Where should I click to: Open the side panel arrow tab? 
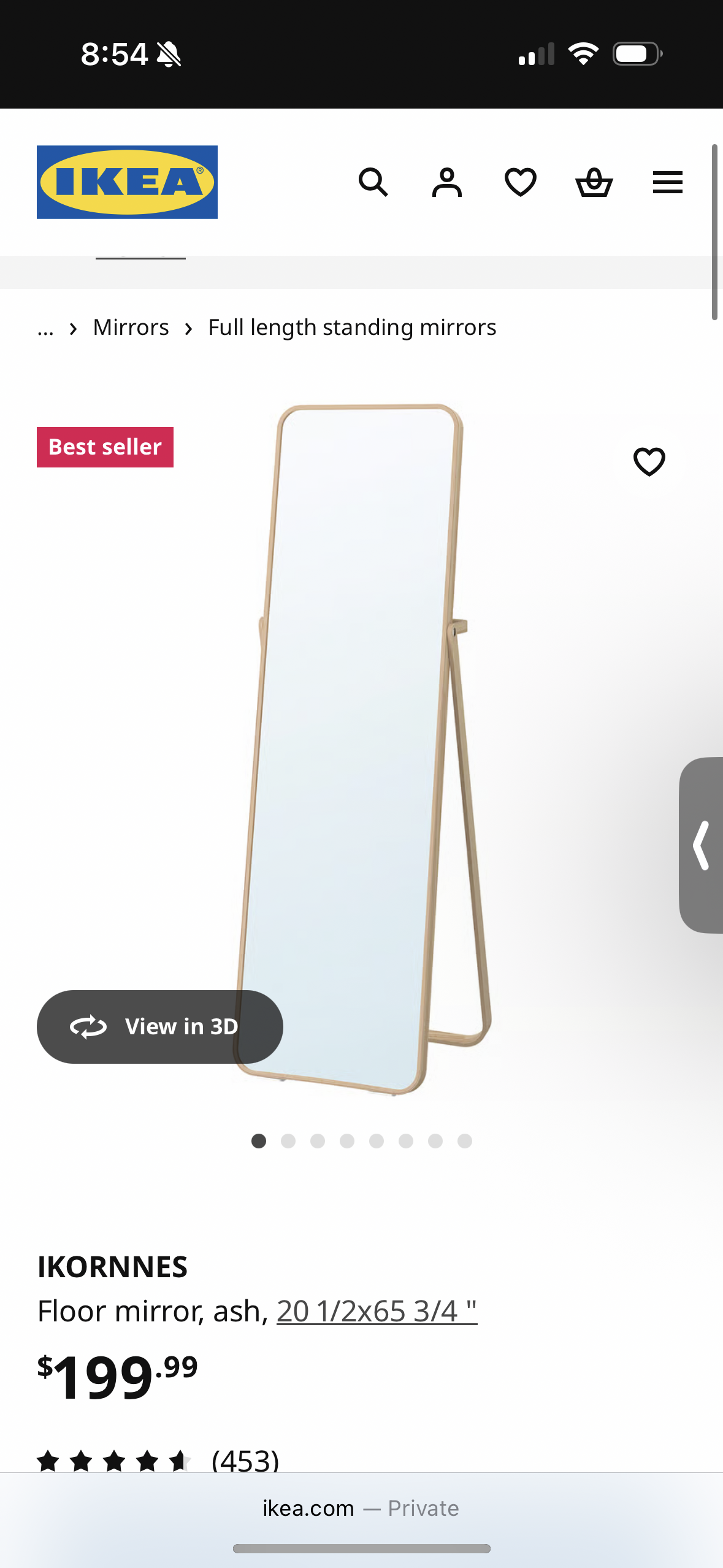702,845
